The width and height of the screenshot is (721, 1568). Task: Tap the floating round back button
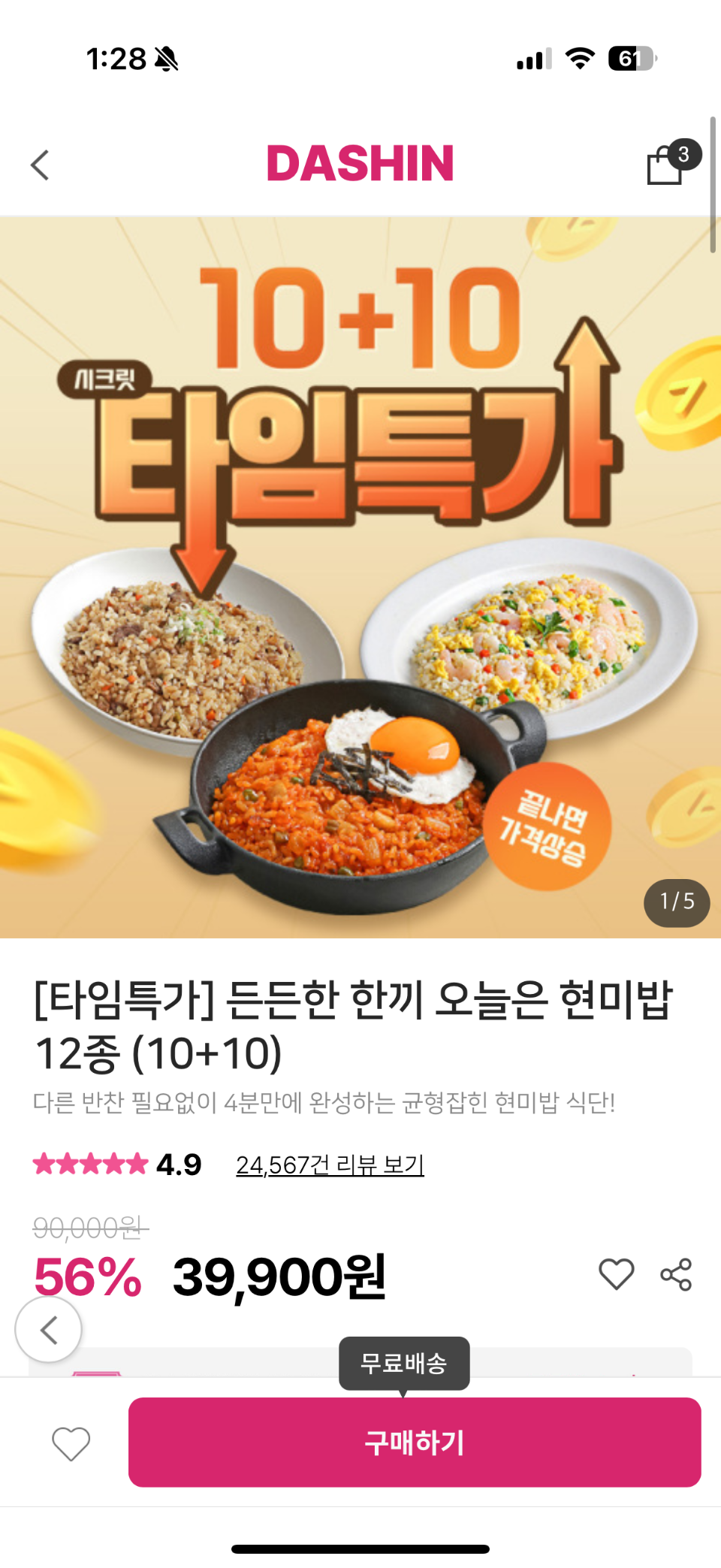tap(49, 1329)
